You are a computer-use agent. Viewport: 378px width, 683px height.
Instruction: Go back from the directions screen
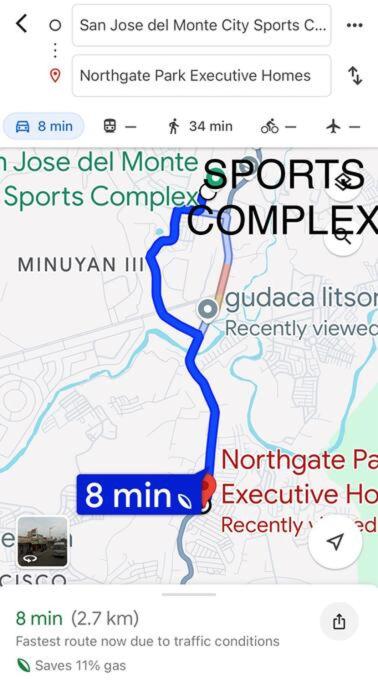[21, 24]
